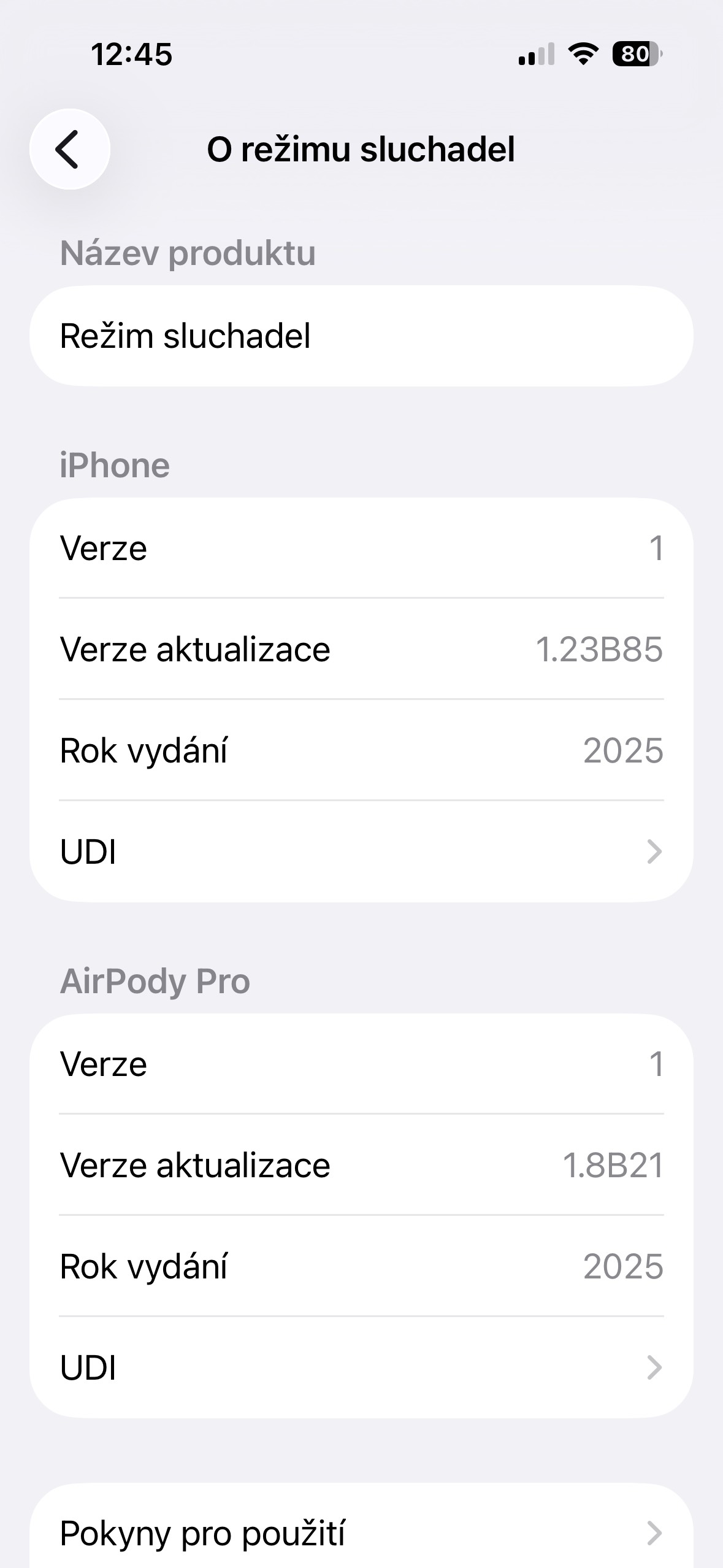
Task: Open UDI under the iPhone section
Action: [x=361, y=851]
